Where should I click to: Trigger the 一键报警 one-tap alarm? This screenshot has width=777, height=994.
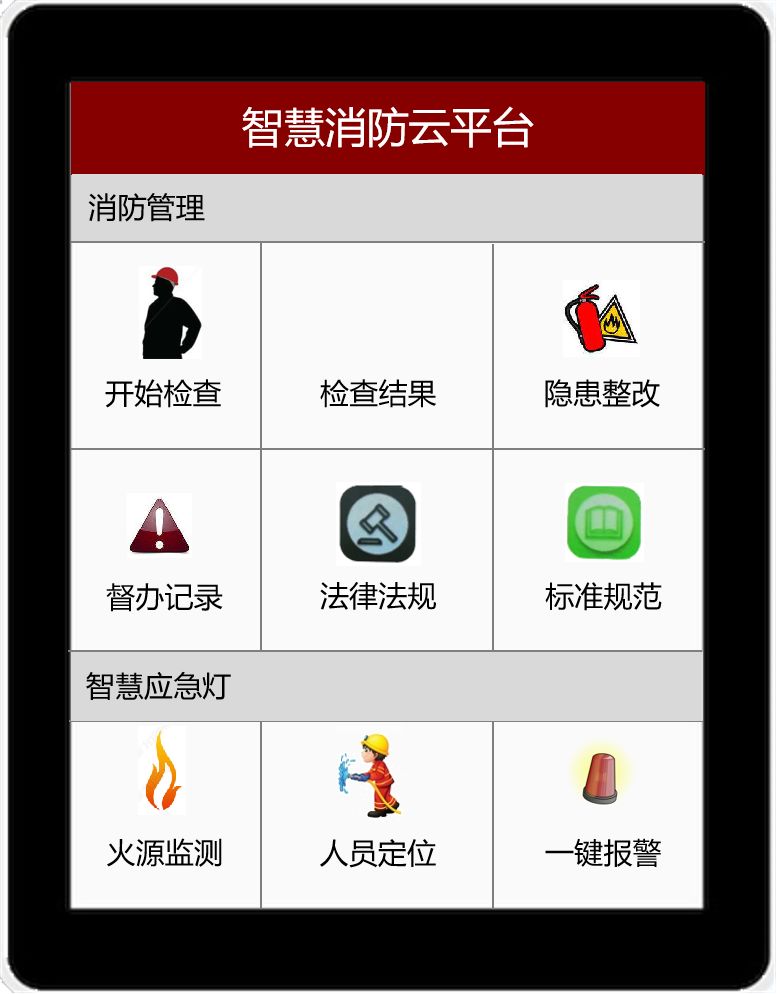(x=600, y=814)
